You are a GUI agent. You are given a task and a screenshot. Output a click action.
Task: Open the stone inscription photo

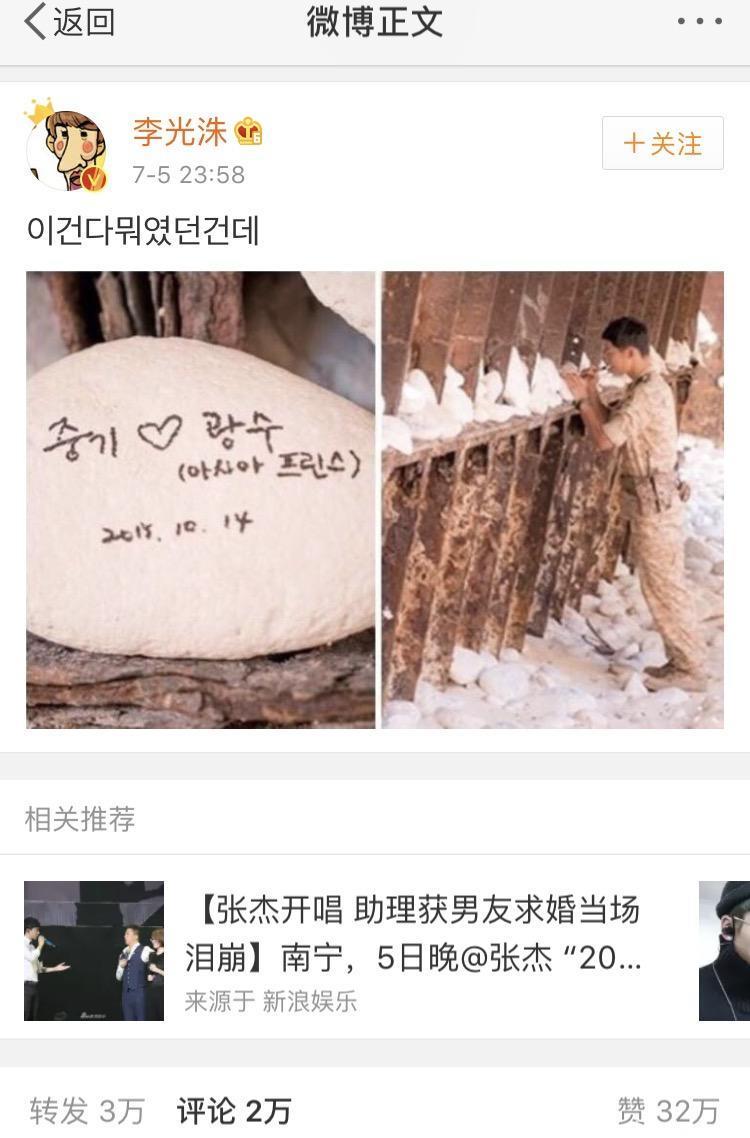click(x=200, y=499)
